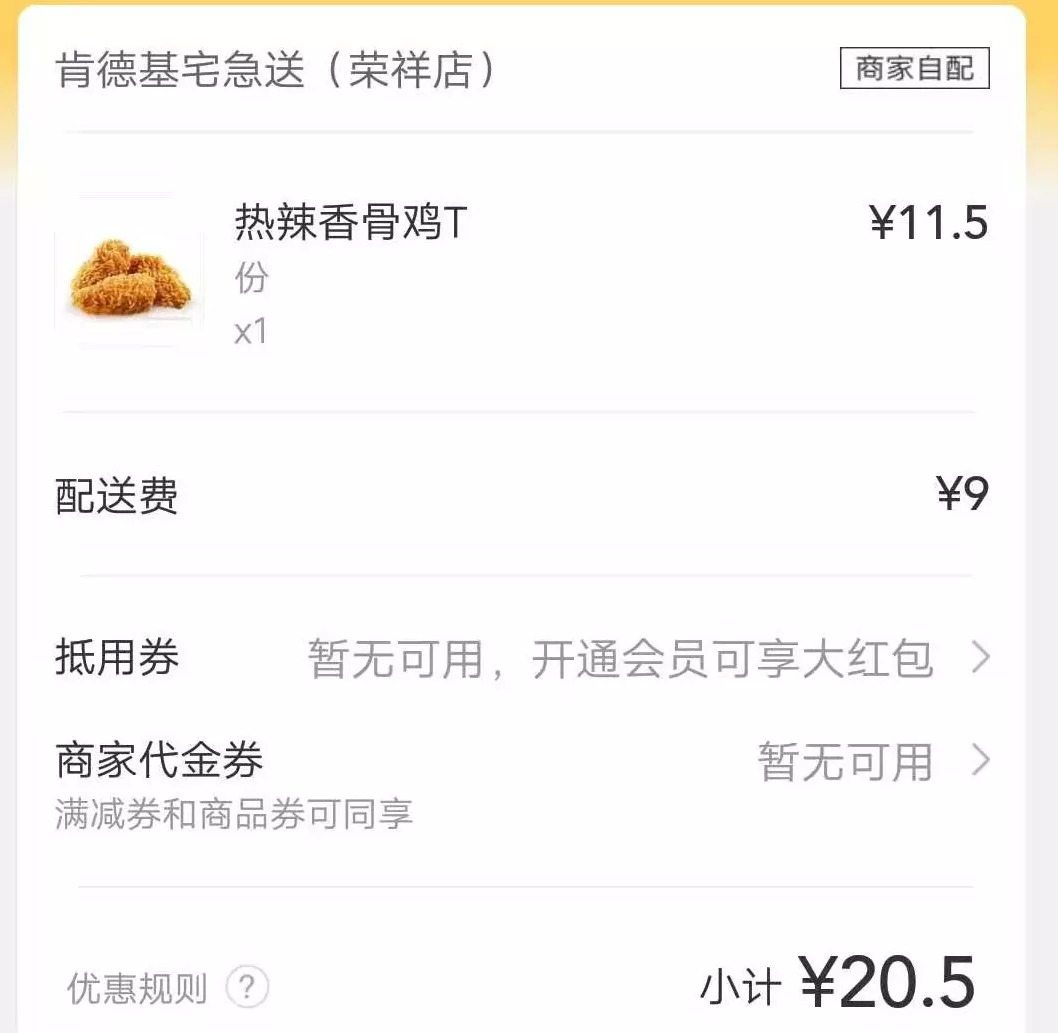Open the 热辣香骨鸡T item
The width and height of the screenshot is (1058, 1033).
(x=350, y=222)
